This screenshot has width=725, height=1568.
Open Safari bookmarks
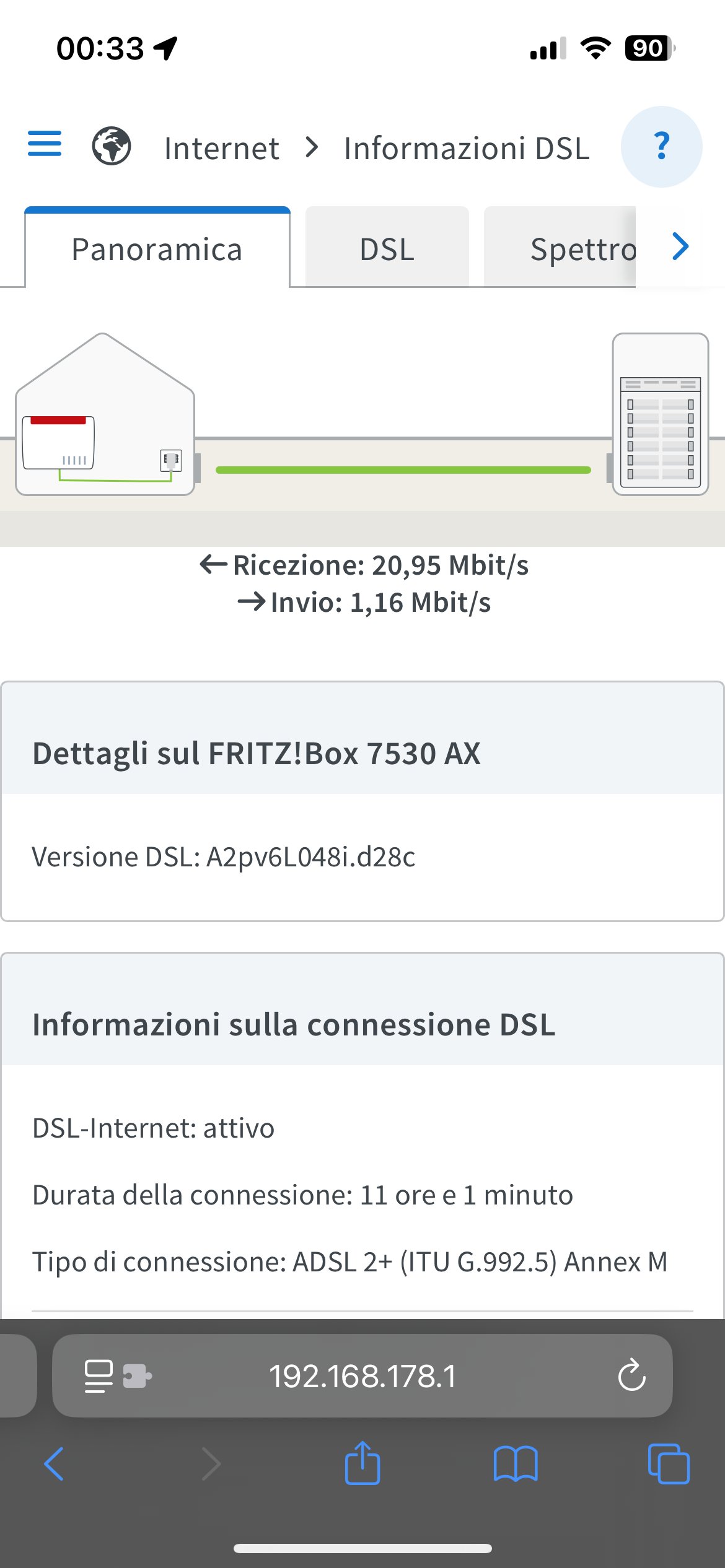pos(516,1464)
